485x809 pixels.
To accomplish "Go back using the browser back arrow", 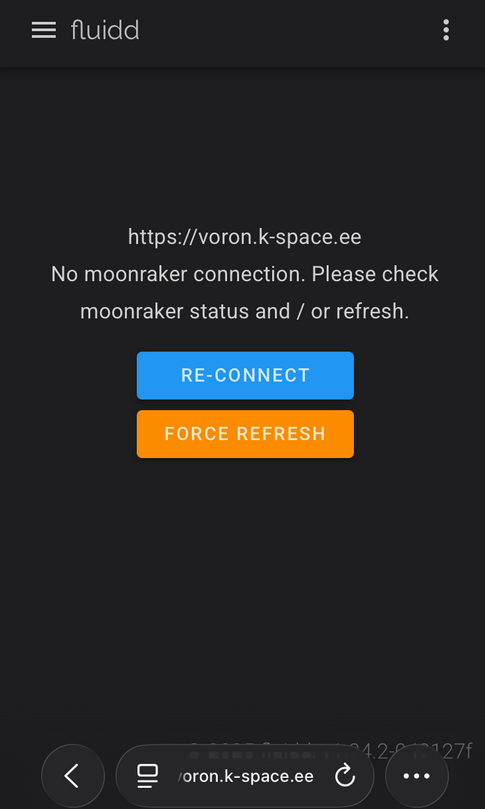I will pos(73,776).
